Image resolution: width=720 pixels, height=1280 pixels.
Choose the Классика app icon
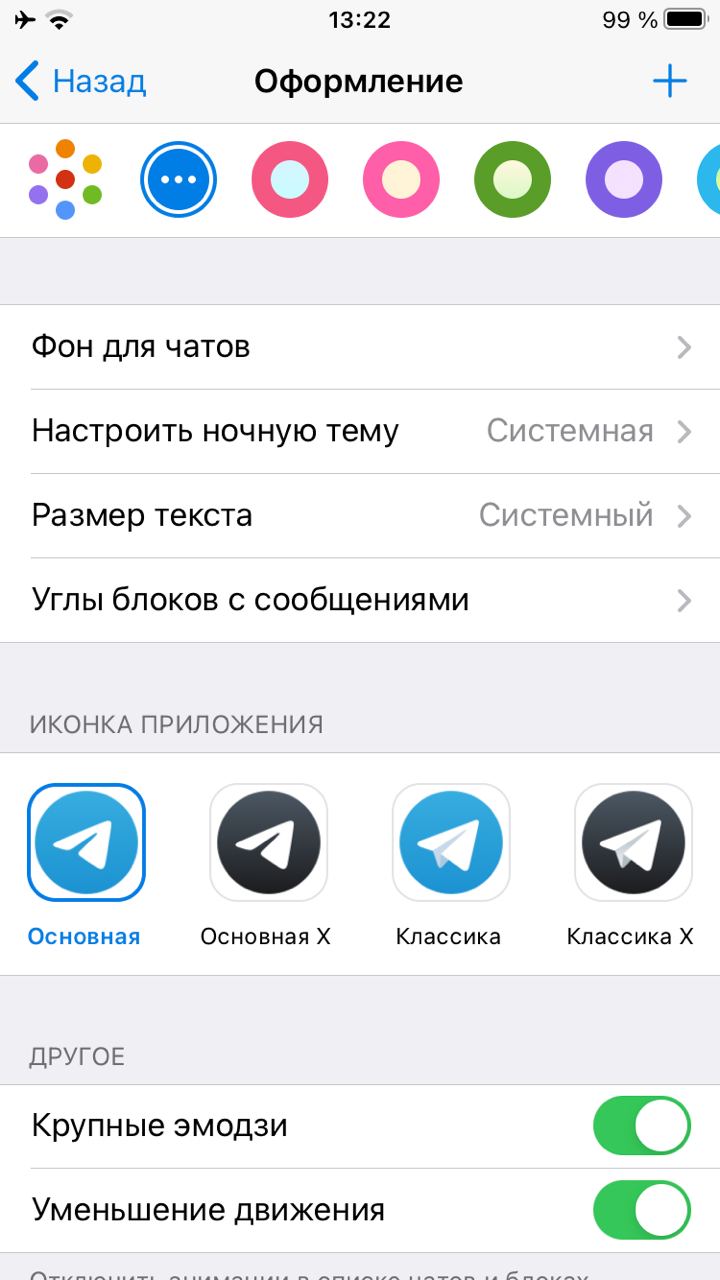click(450, 843)
